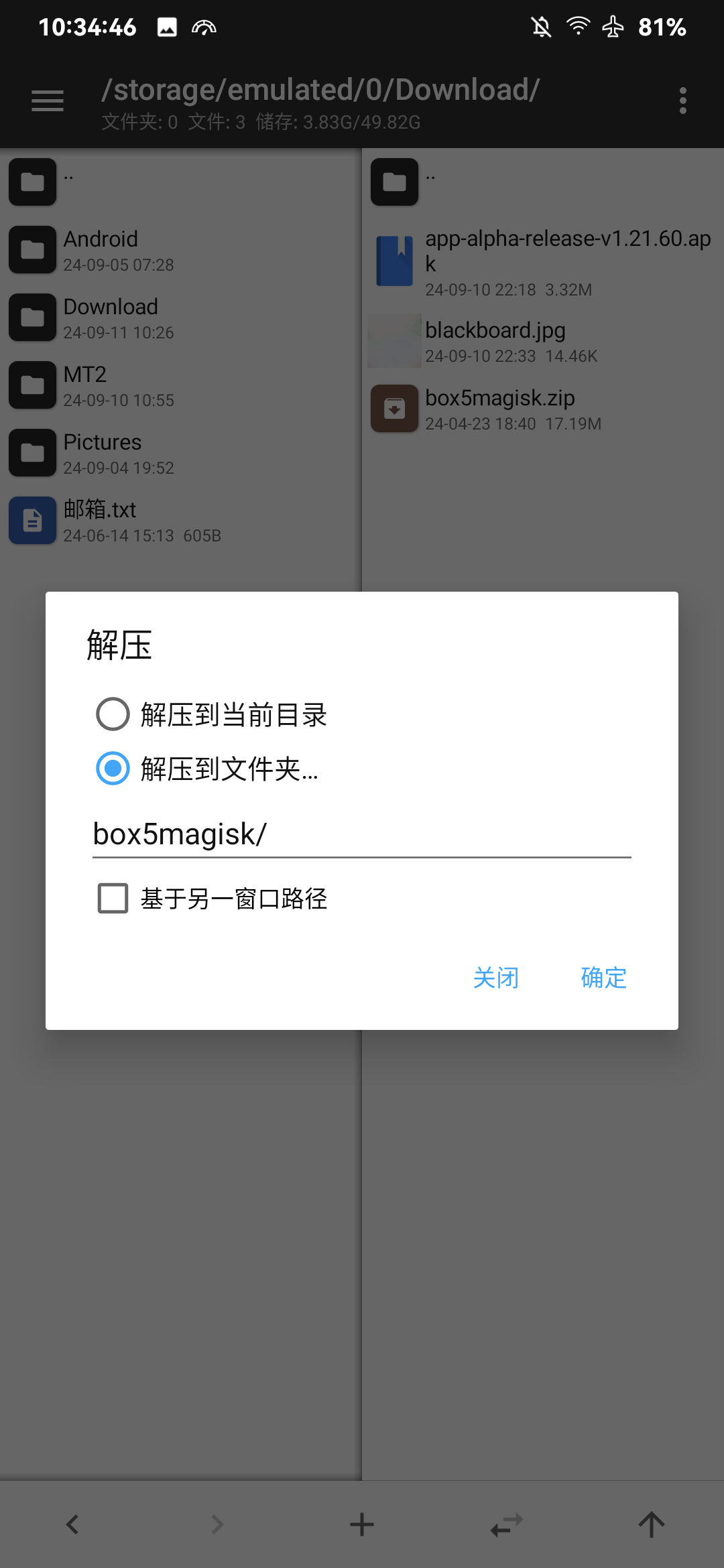Edit the box5magisk/ folder name field
724x1568 pixels.
pos(361,835)
